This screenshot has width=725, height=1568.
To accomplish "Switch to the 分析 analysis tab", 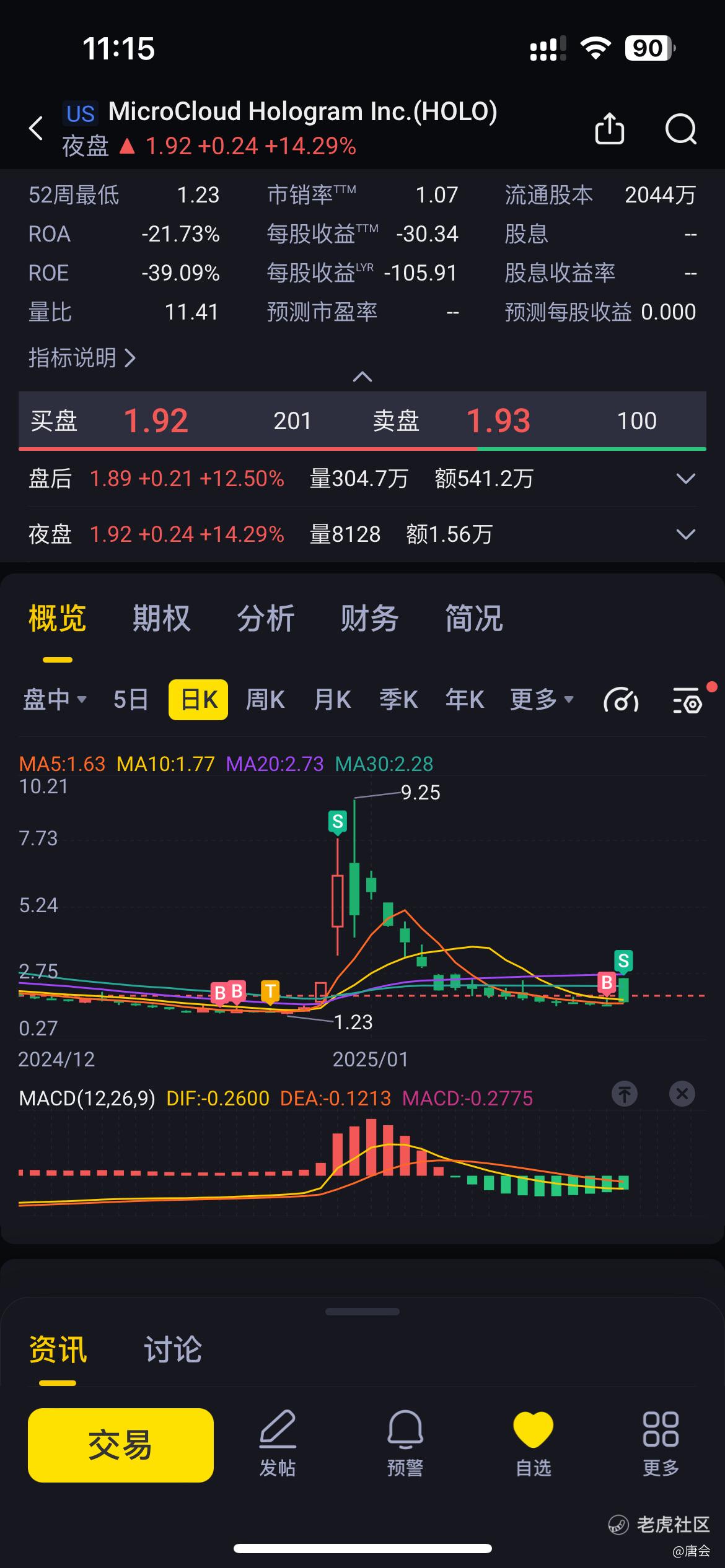I will [265, 618].
